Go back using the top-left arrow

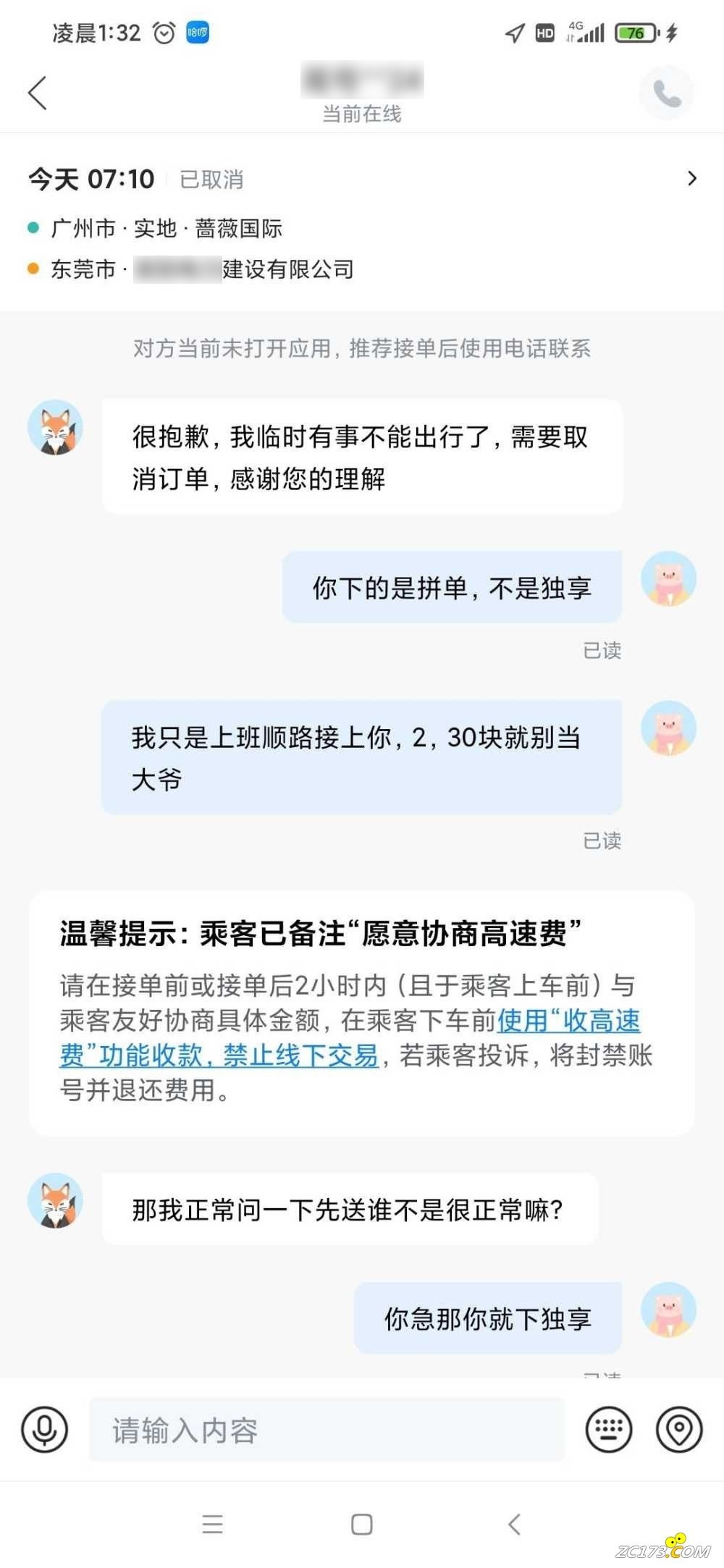(38, 93)
